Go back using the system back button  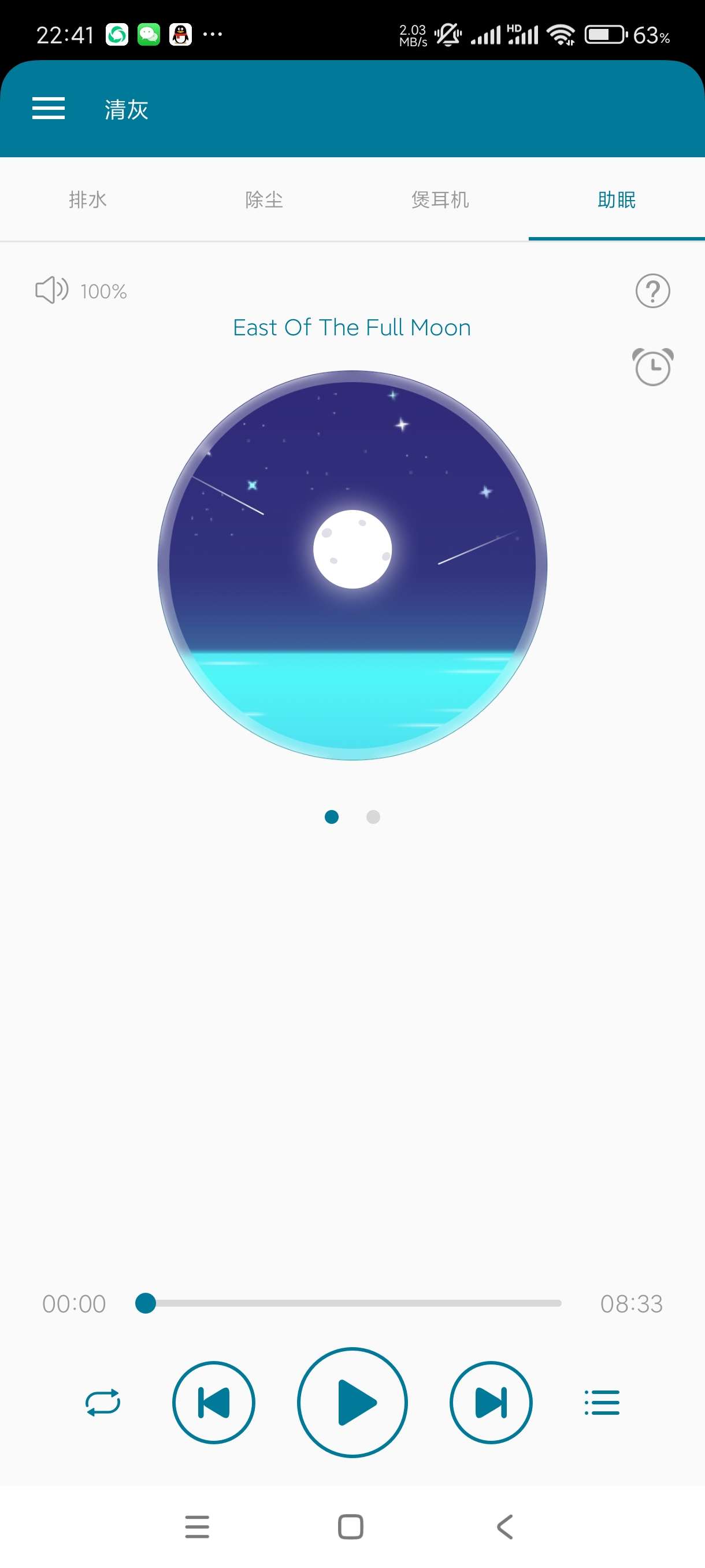(x=505, y=1526)
